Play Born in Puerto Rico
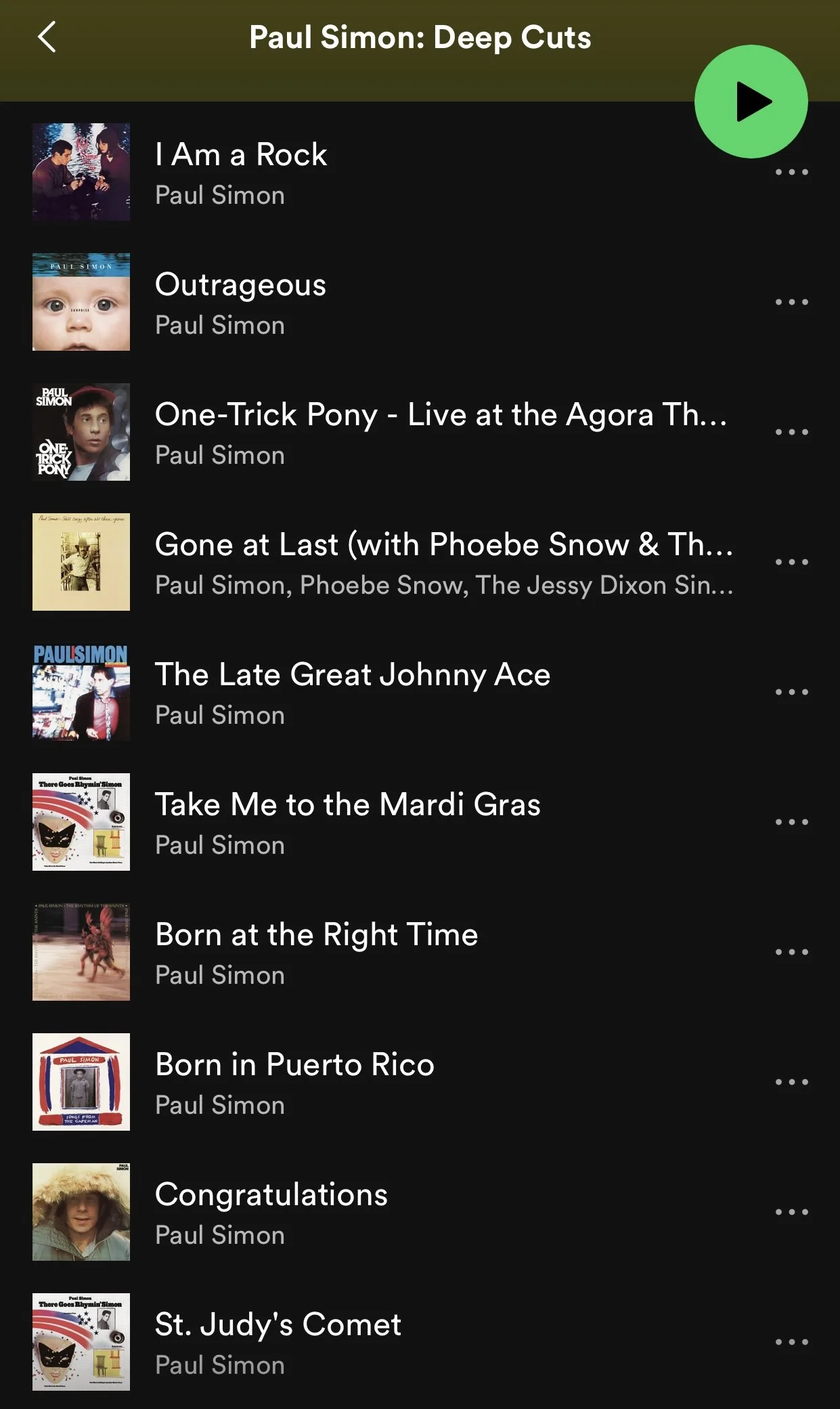 coord(294,1065)
